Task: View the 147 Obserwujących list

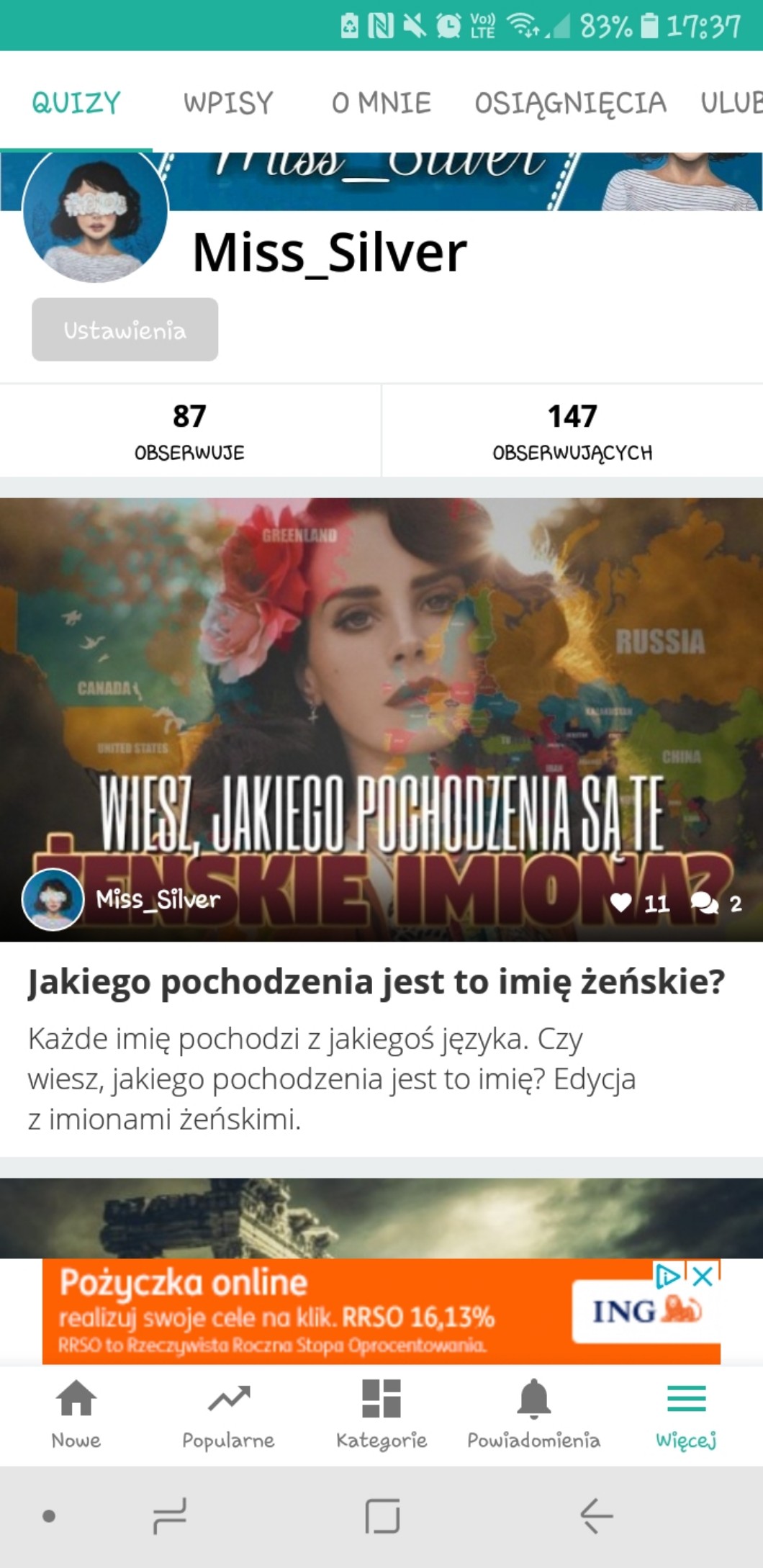Action: click(x=572, y=431)
